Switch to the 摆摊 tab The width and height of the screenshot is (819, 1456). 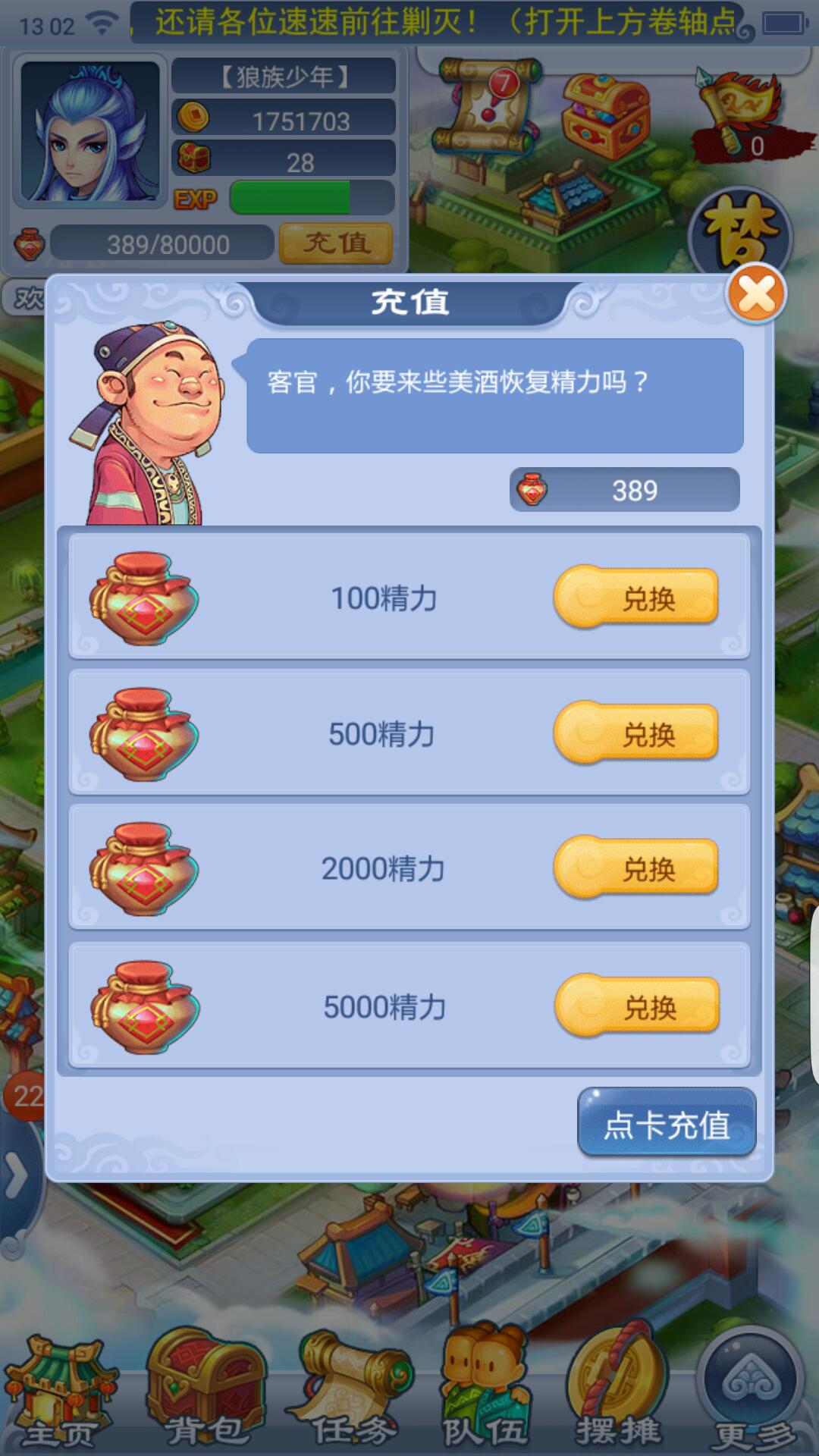point(618,1394)
